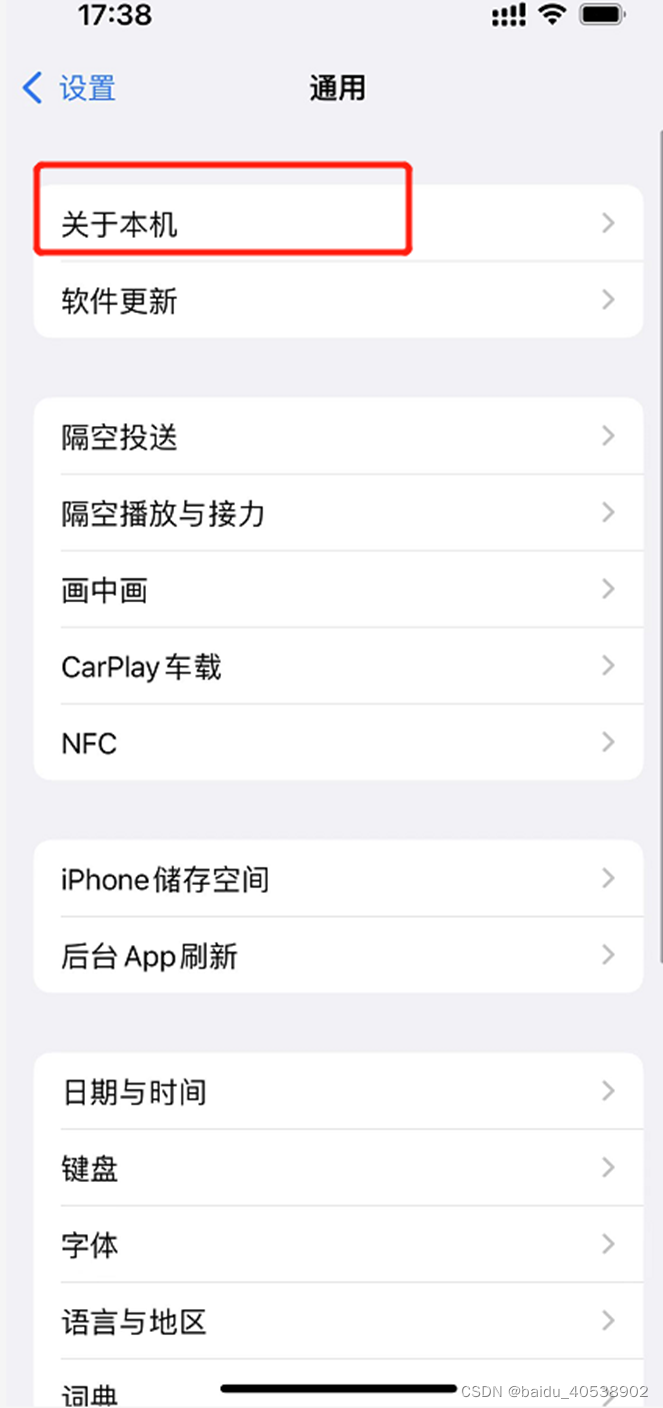The height and width of the screenshot is (1408, 663).
Task: Open 软件更新
Action: [338, 300]
